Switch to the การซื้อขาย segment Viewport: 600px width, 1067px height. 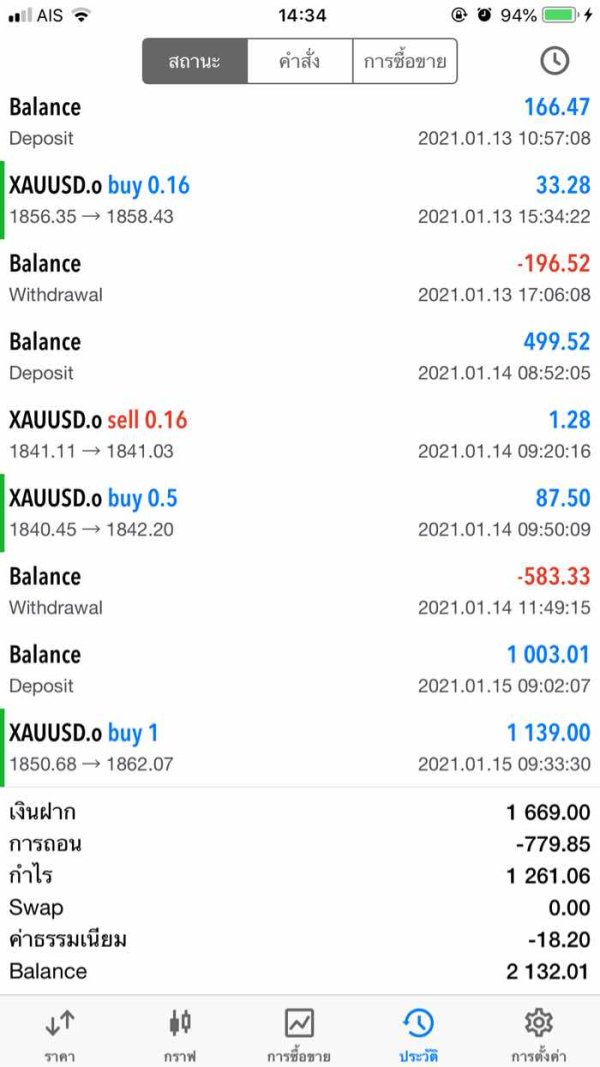(x=405, y=61)
